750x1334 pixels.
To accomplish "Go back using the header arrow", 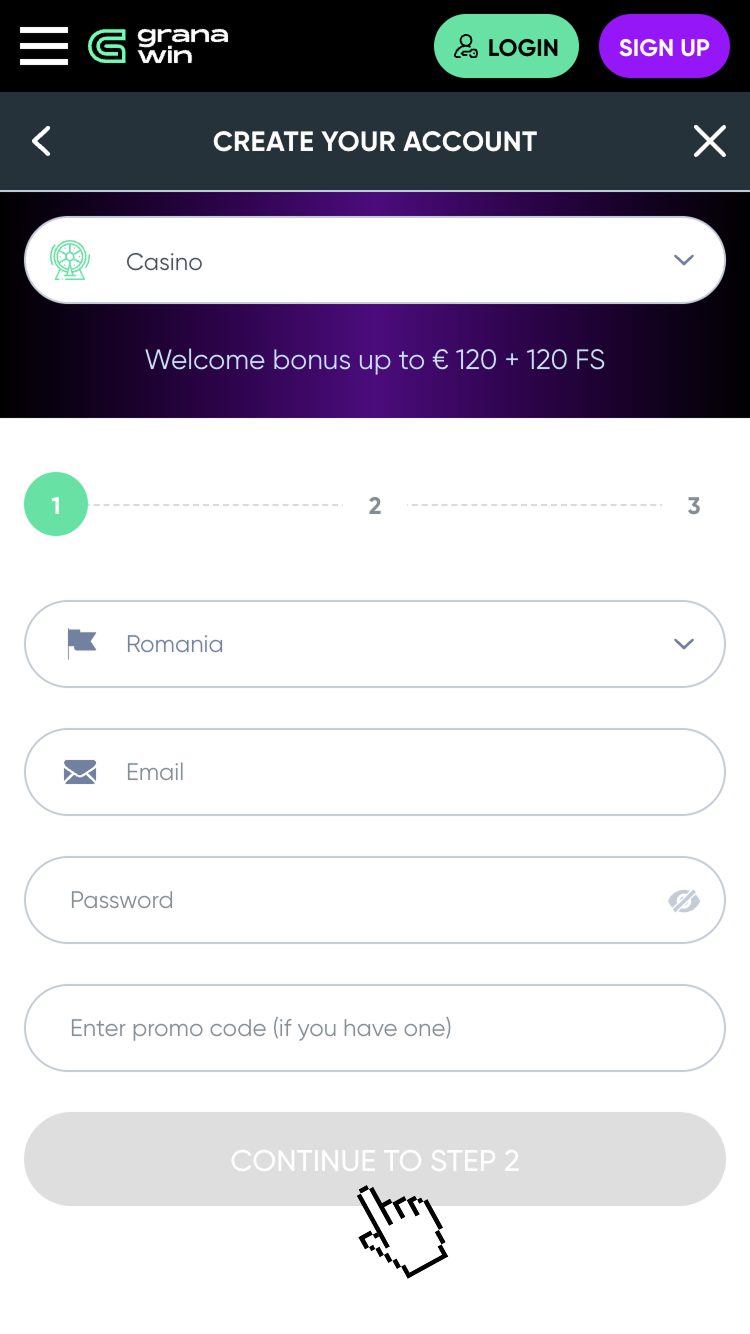I will [x=41, y=141].
